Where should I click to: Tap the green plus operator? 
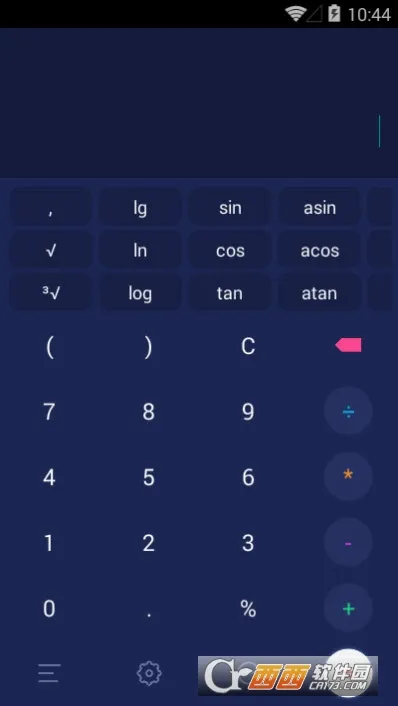(x=348, y=609)
